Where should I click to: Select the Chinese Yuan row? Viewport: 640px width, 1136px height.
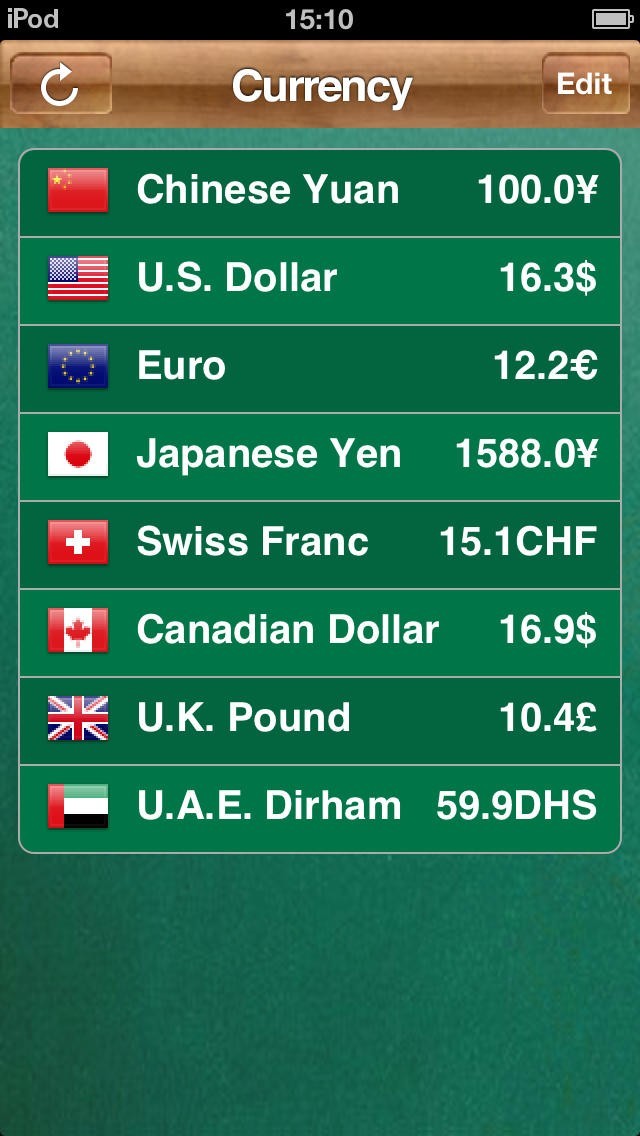tap(320, 193)
